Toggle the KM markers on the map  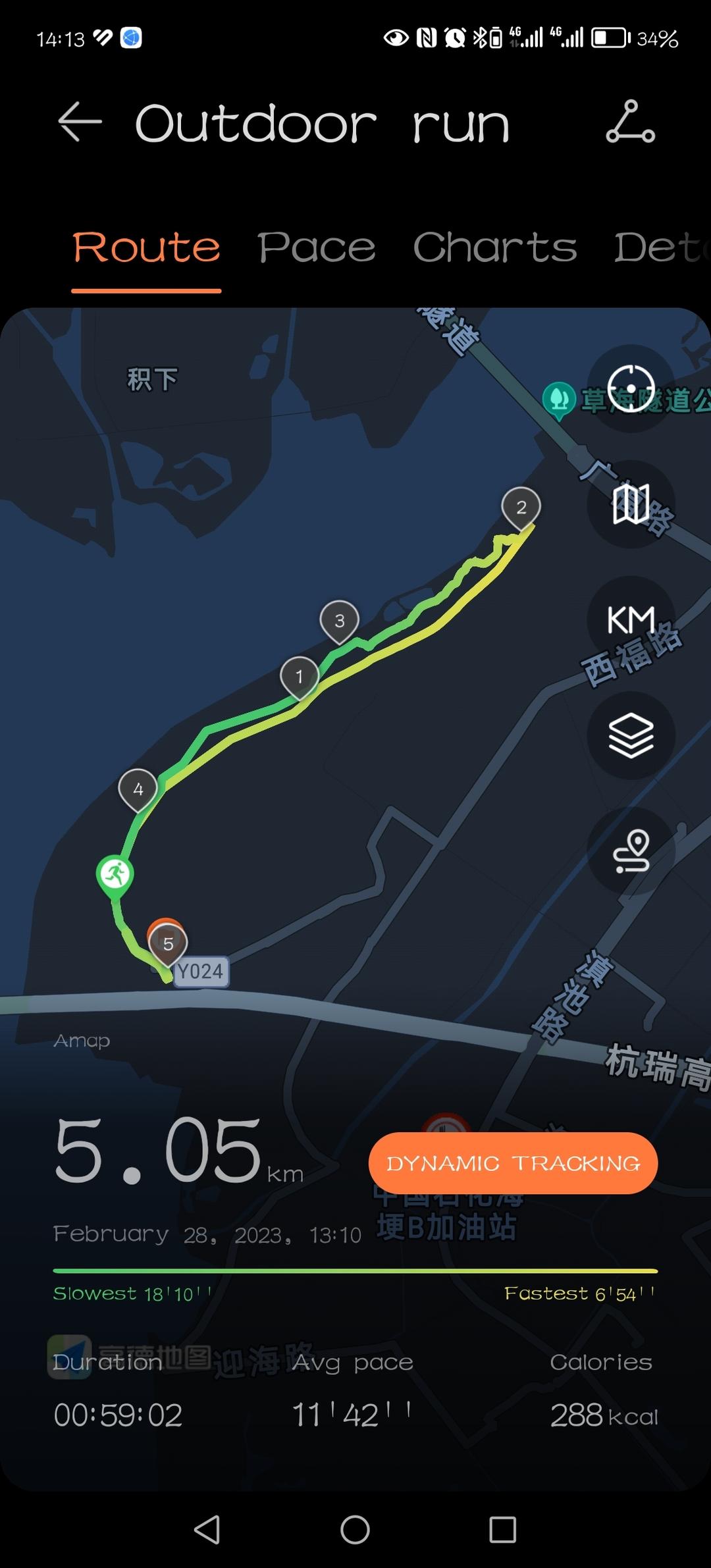631,620
